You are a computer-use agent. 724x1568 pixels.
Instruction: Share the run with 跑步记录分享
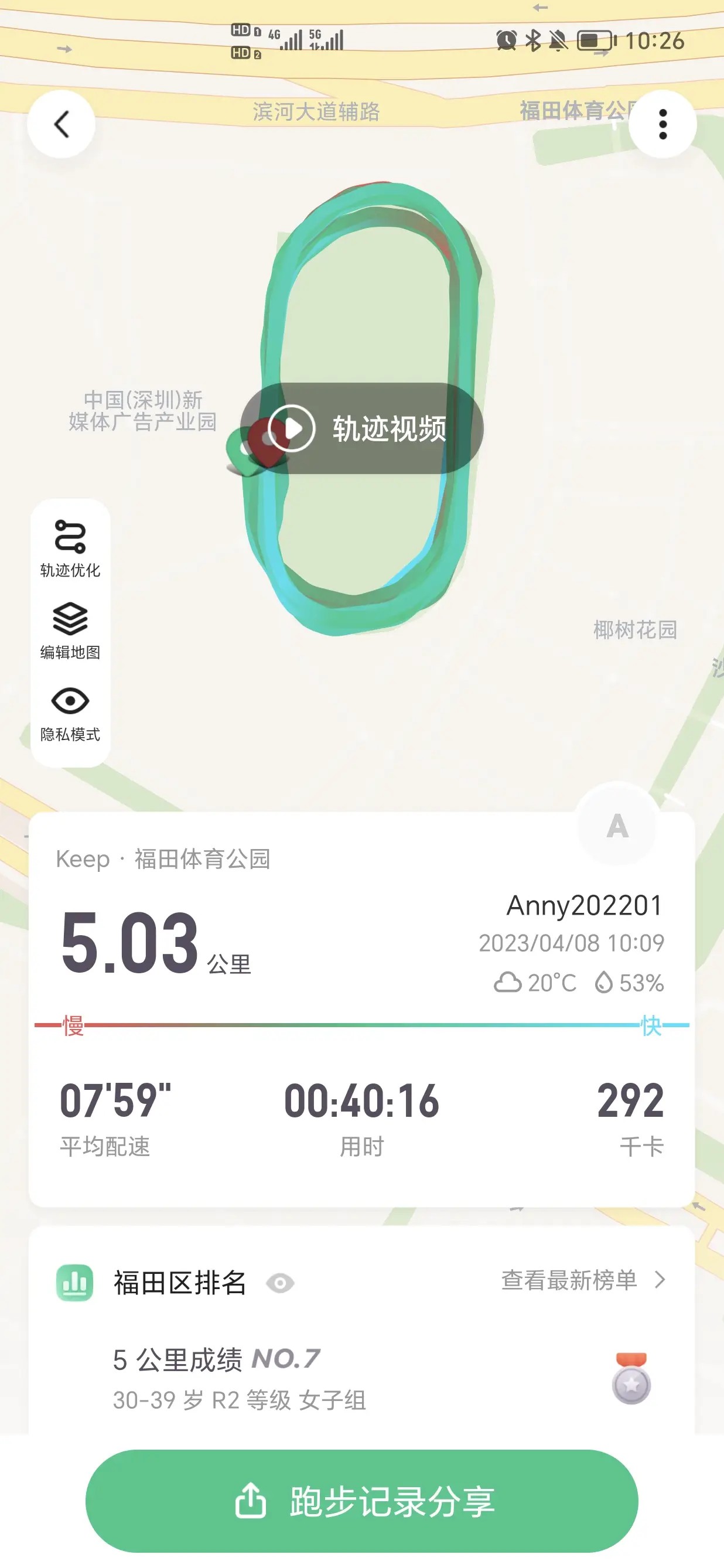(361, 1501)
